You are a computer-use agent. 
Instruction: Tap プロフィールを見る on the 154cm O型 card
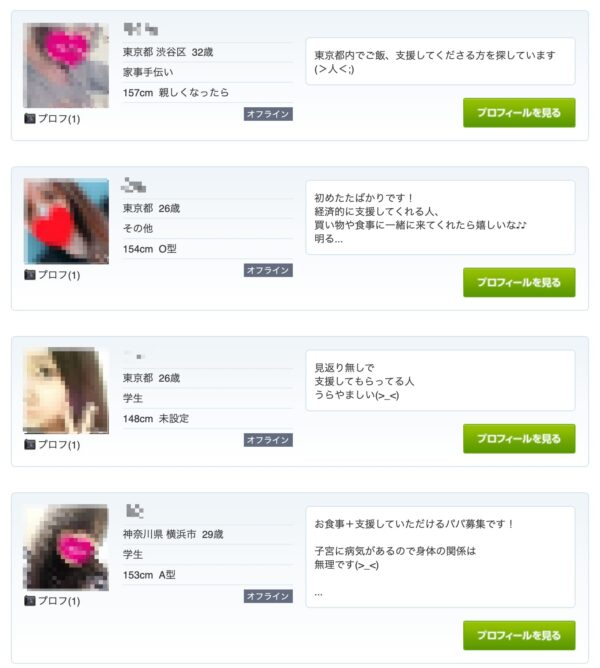point(519,283)
